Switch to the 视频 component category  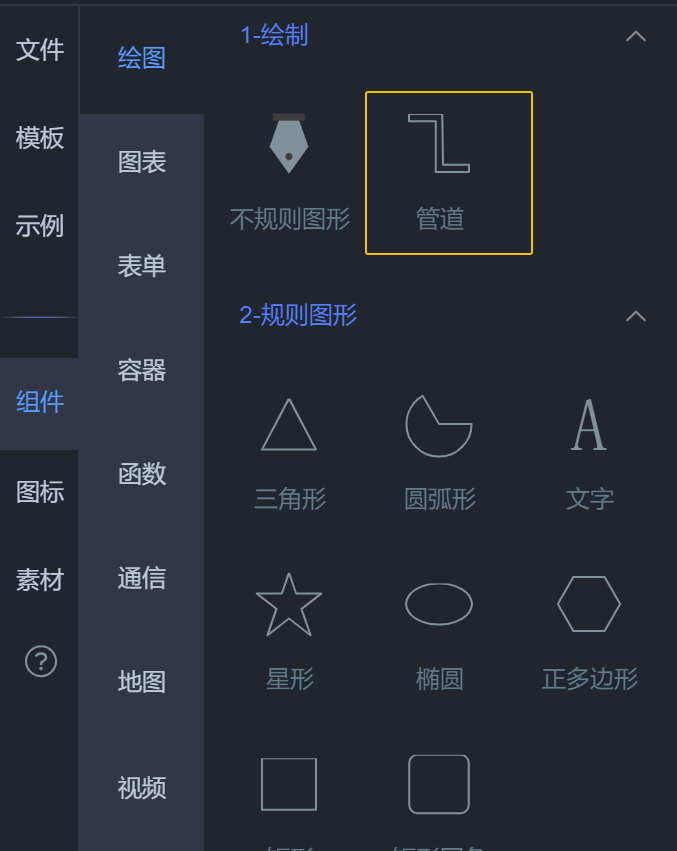(x=142, y=788)
